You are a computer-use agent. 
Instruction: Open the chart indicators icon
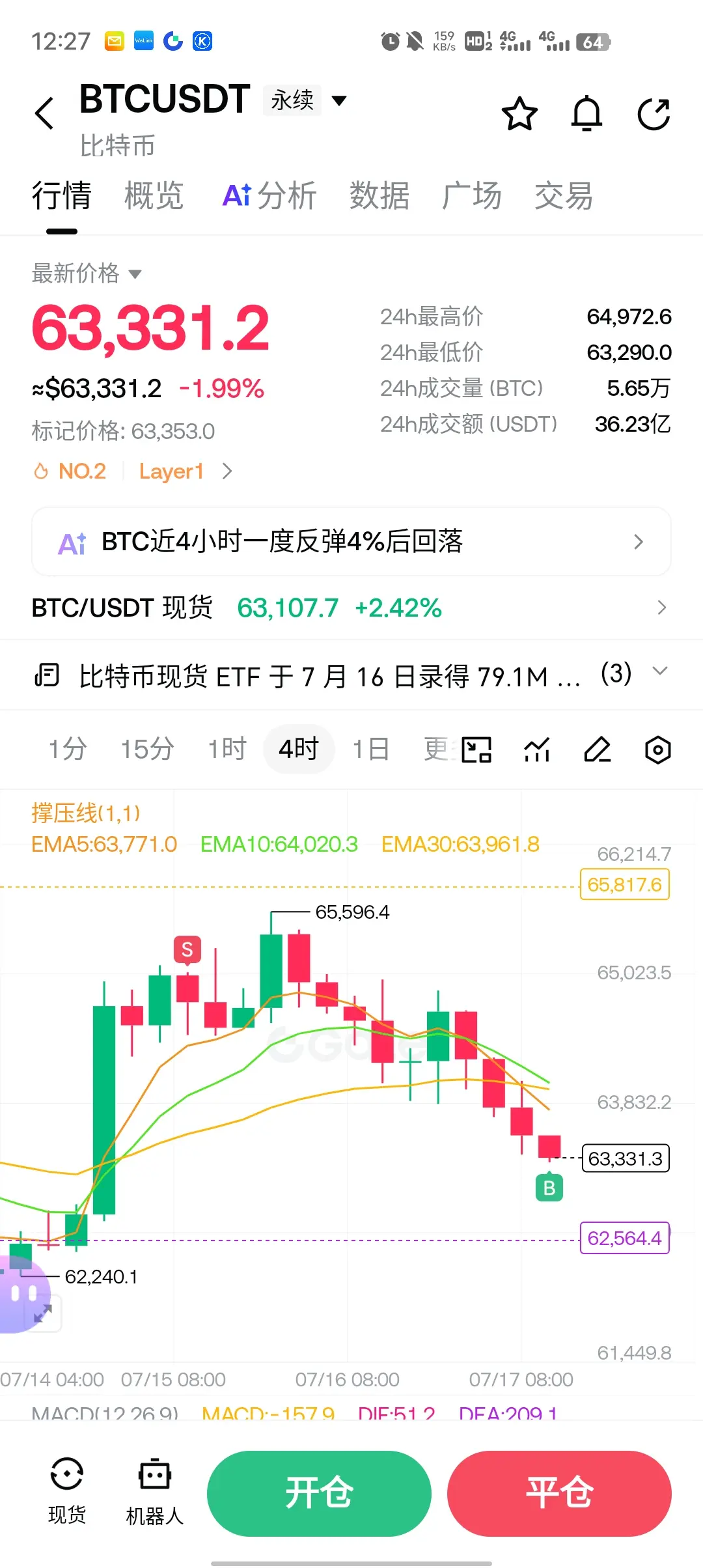(537, 749)
